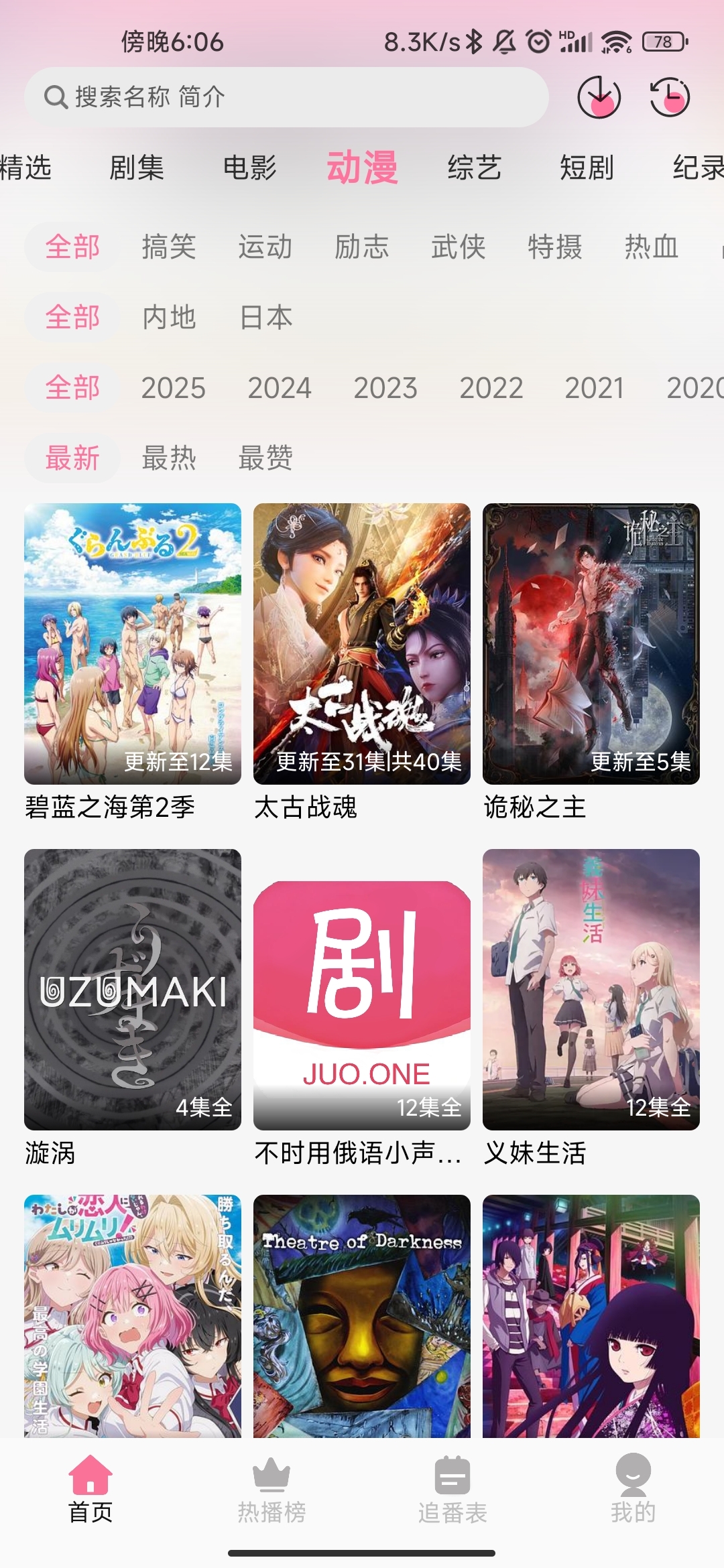This screenshot has width=724, height=1568.
Task: Select the 搞笑 genre filter
Action: [167, 247]
